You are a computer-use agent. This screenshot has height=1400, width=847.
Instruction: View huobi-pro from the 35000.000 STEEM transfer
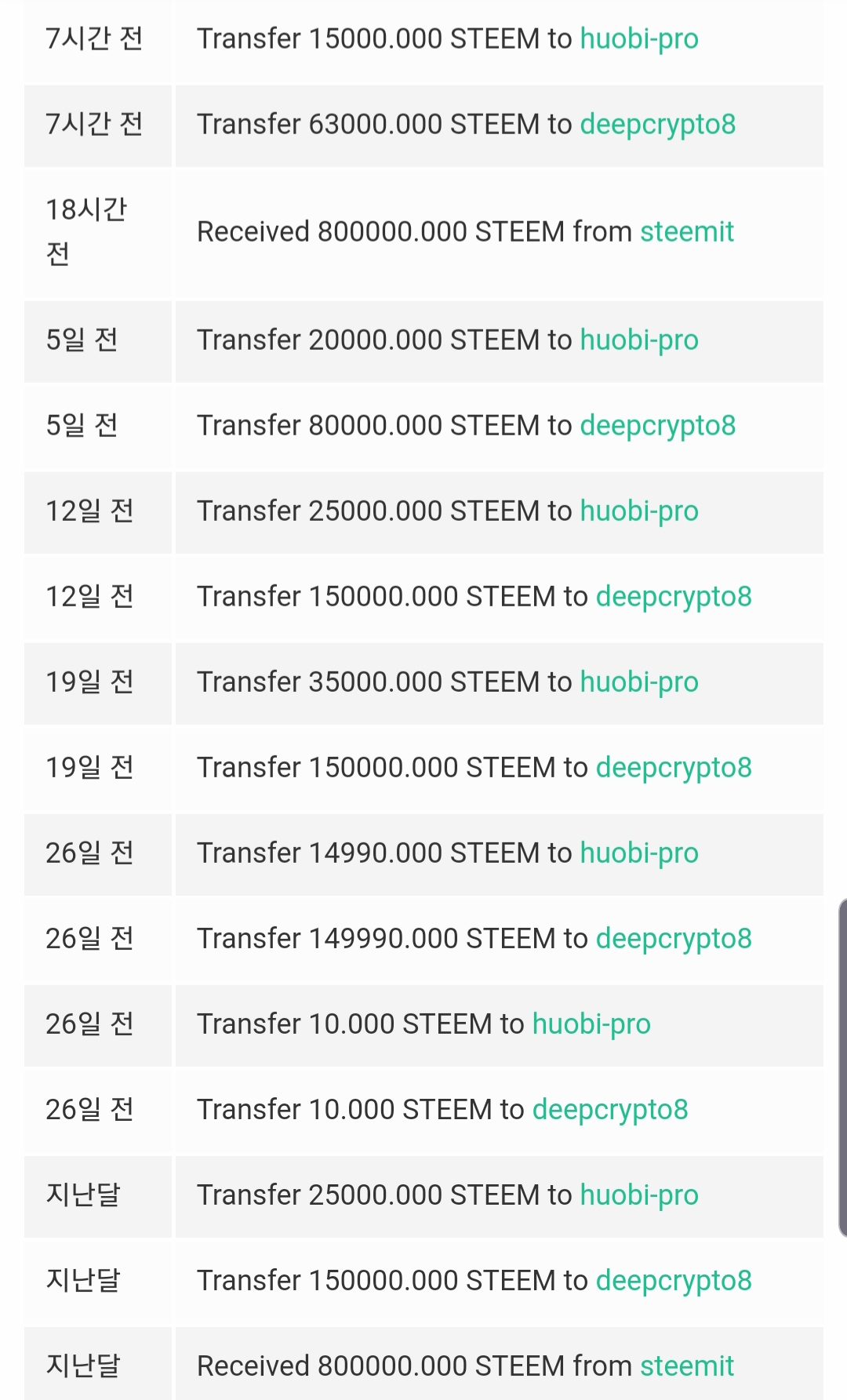coord(638,682)
